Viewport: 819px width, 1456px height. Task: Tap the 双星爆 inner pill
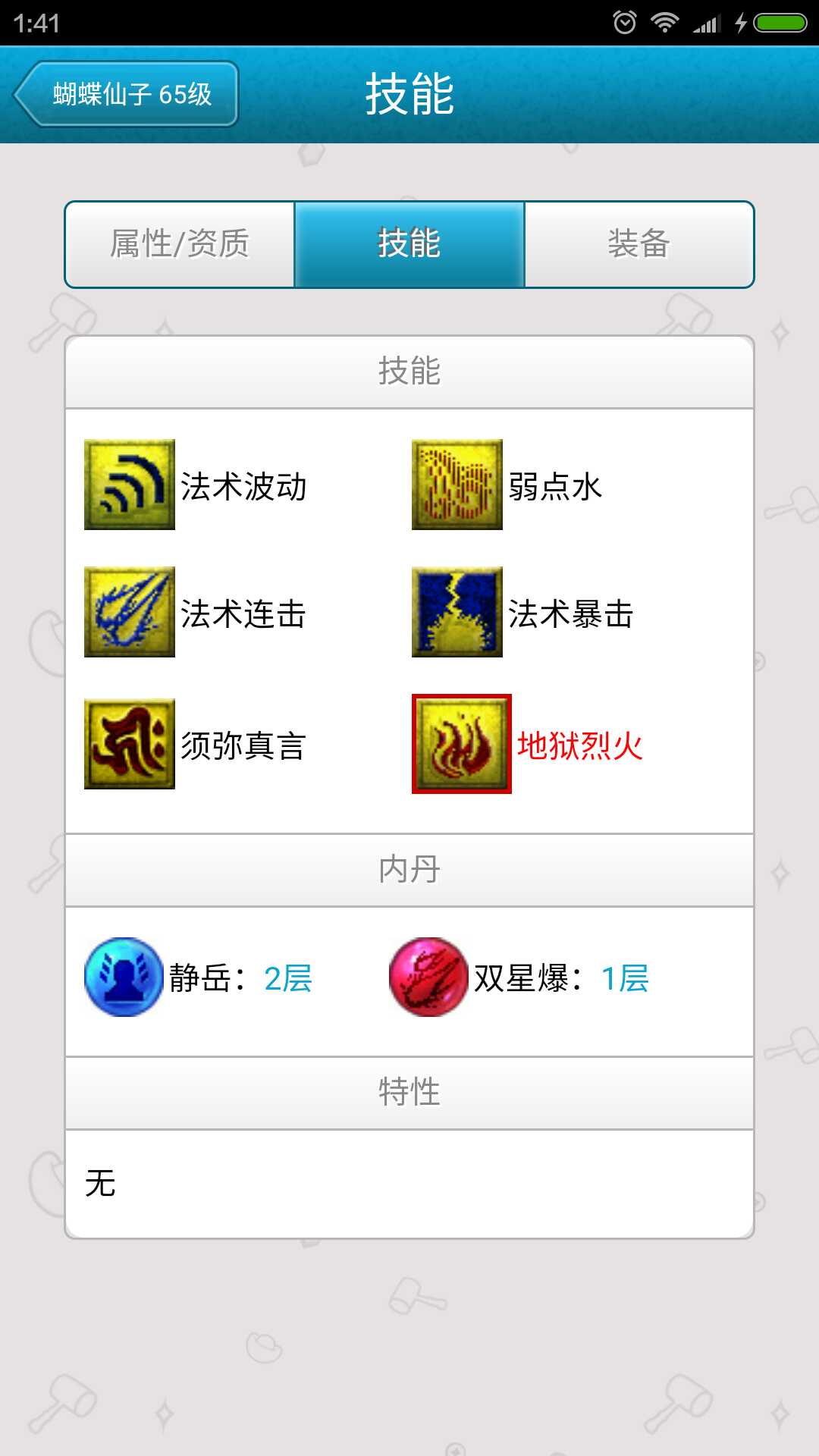point(428,977)
